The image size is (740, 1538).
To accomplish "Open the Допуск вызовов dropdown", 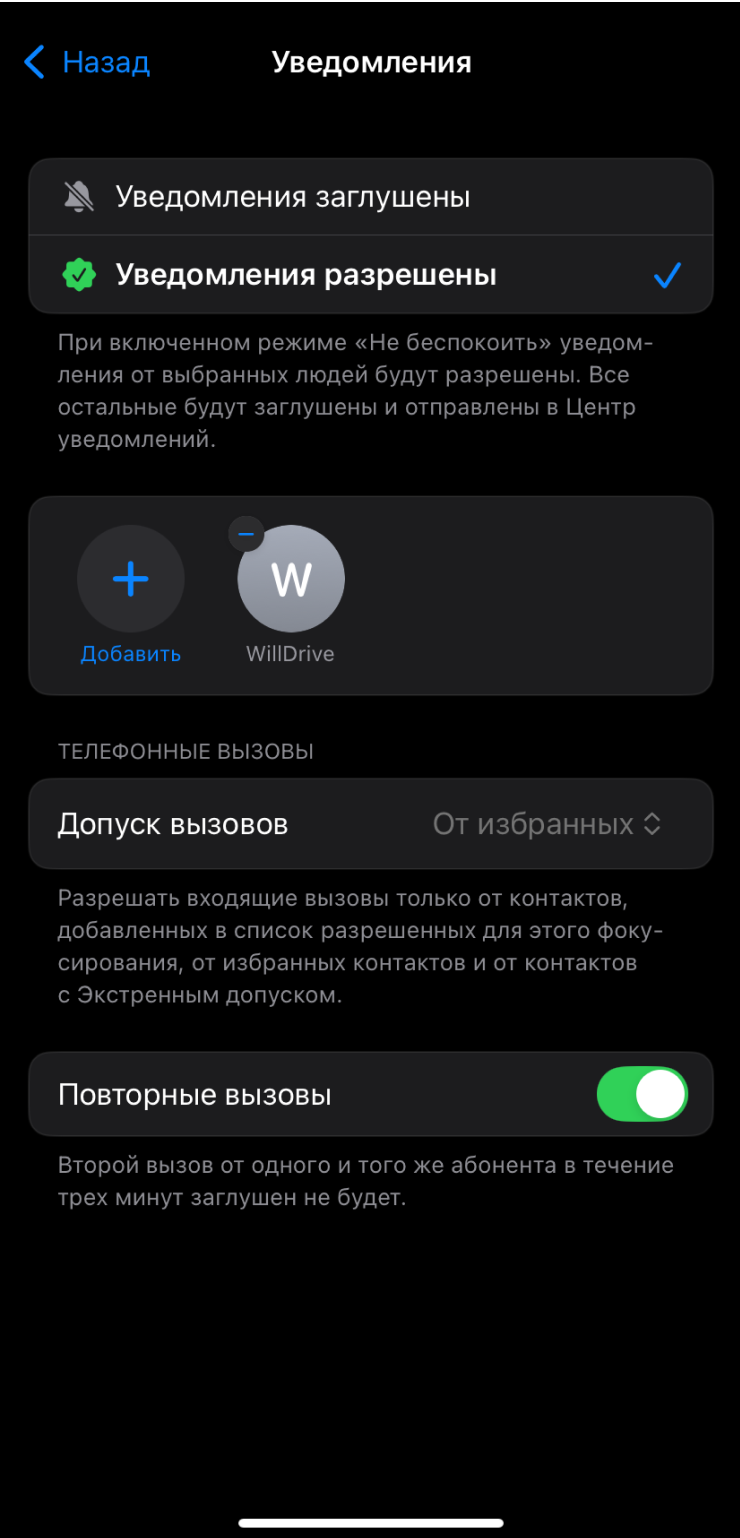I will click(547, 824).
